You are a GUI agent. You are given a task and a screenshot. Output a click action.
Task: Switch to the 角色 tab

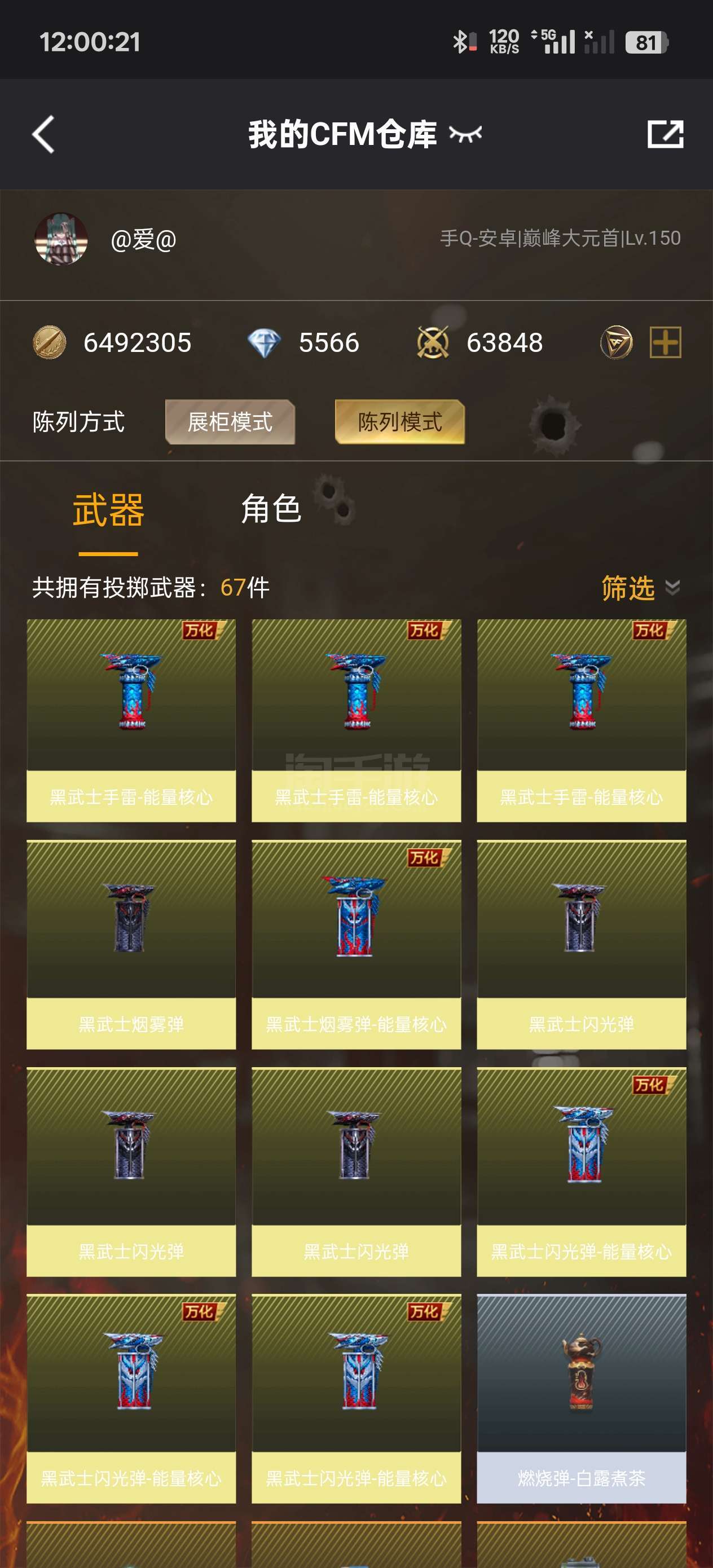(271, 509)
